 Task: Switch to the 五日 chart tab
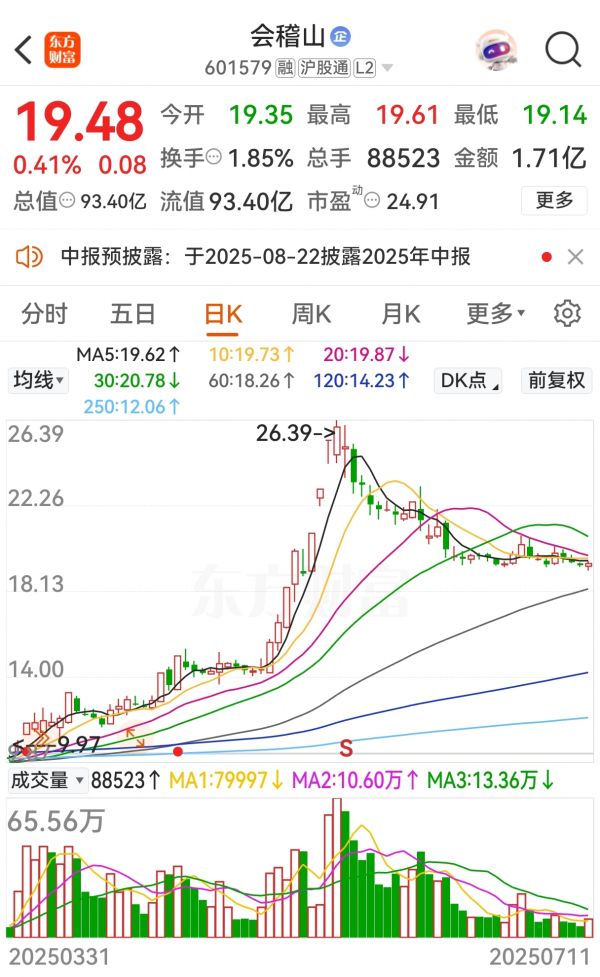(x=133, y=314)
